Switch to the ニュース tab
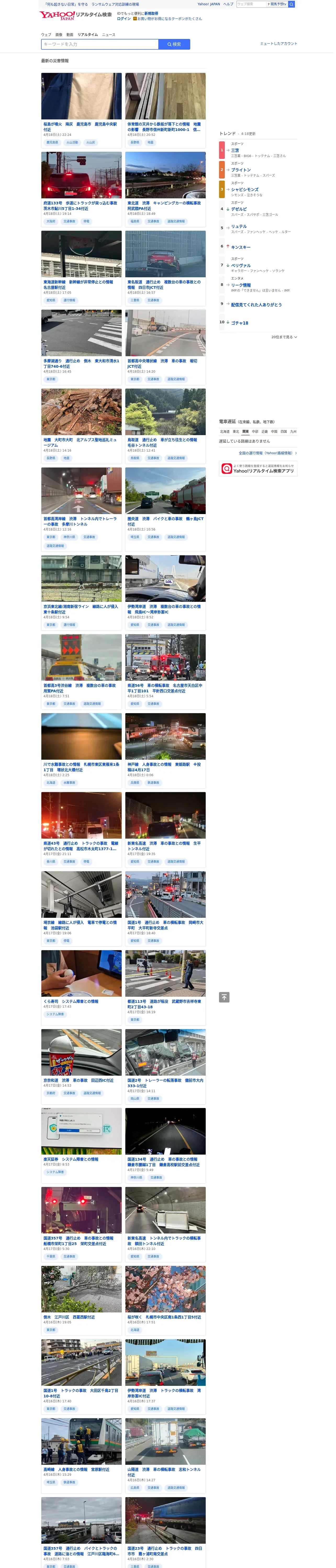The image size is (336, 1568). coord(109,35)
